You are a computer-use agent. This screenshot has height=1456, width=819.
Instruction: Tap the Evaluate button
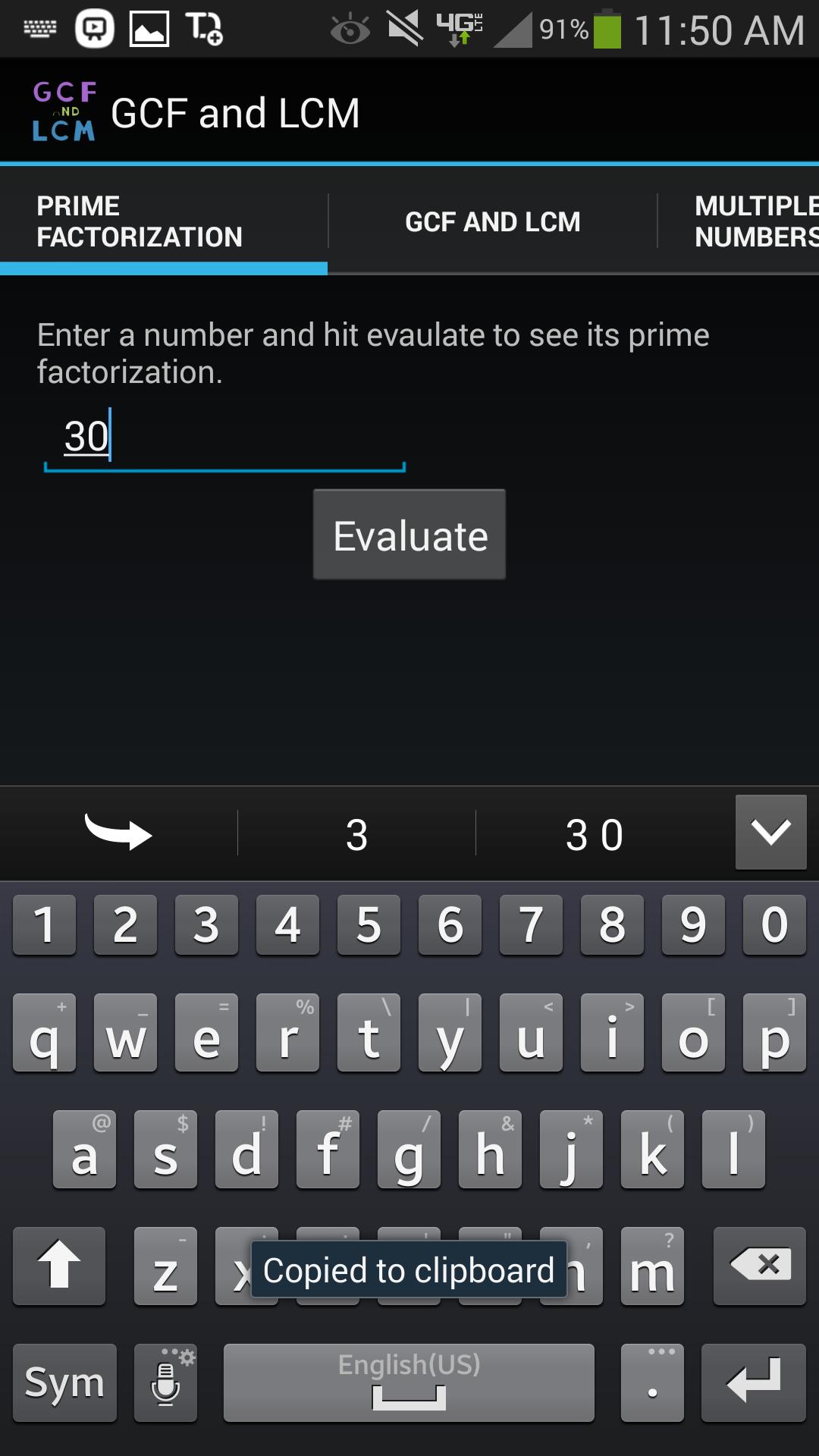coord(409,535)
